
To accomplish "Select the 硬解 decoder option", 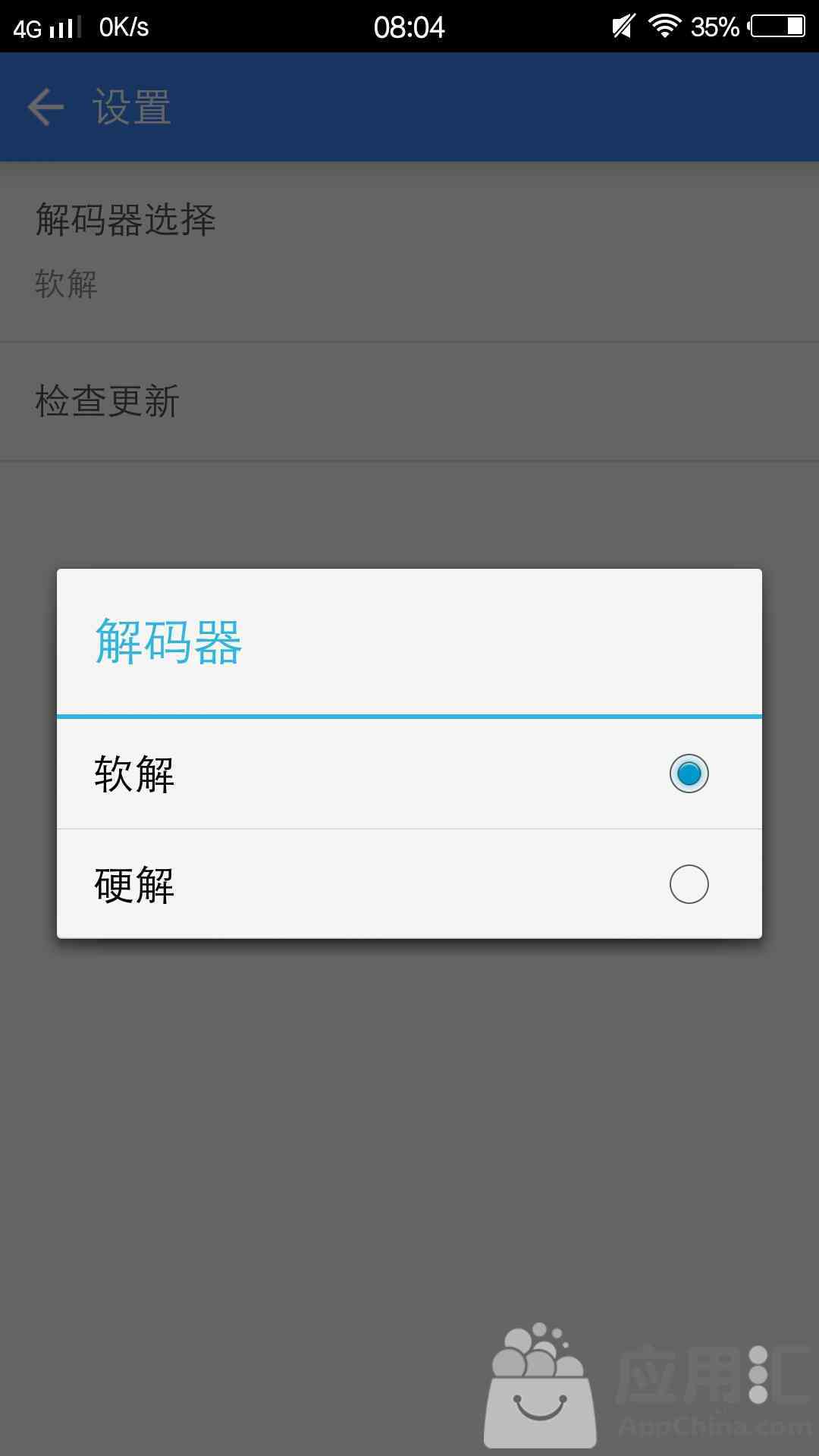I will point(409,884).
